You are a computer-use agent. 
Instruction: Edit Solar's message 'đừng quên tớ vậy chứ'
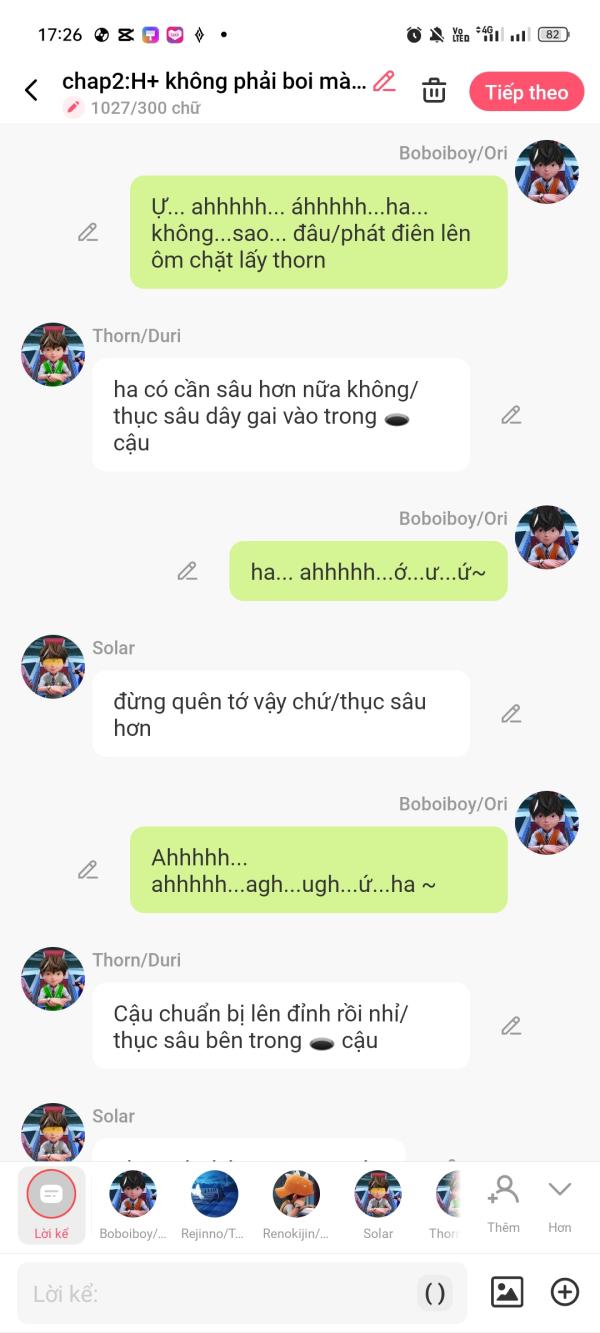(x=511, y=714)
